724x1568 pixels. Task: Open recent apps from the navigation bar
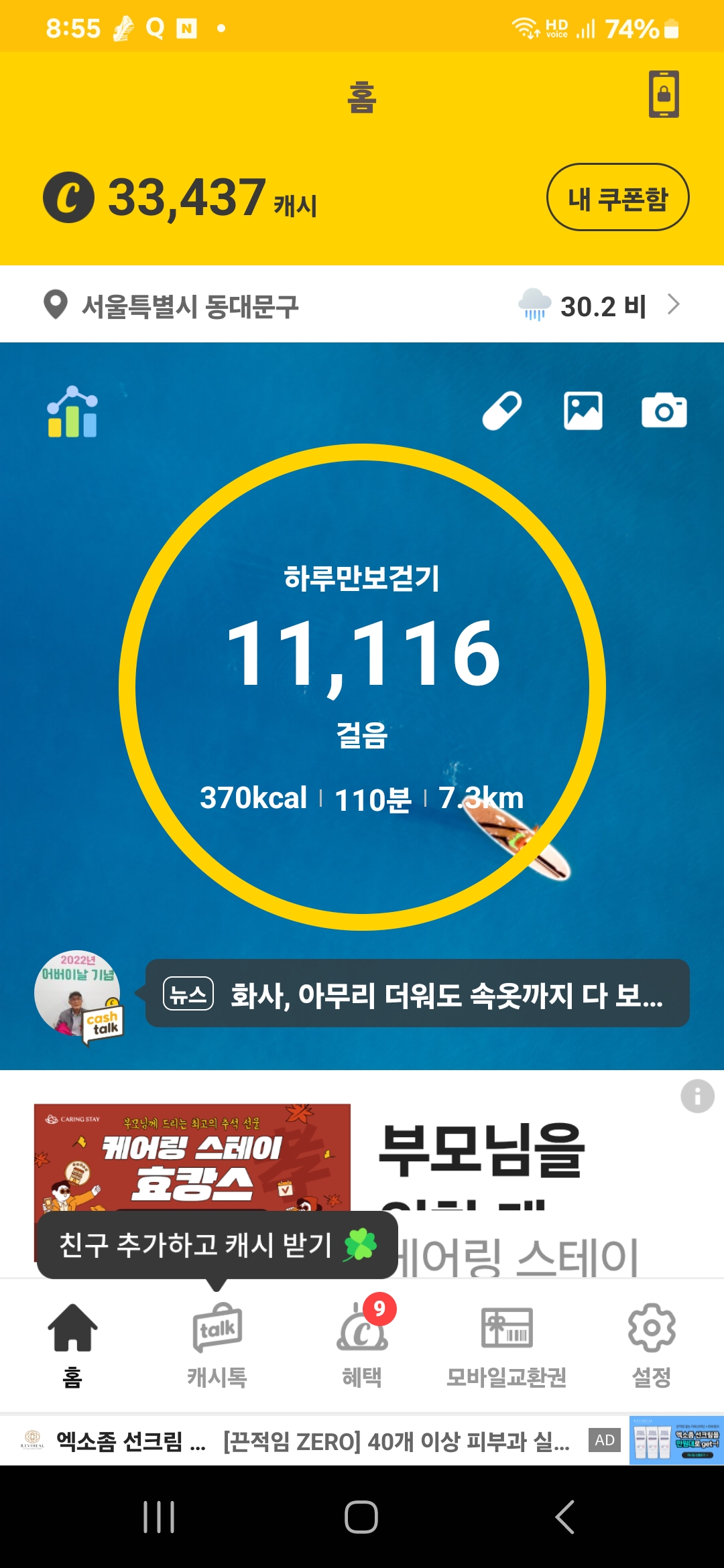pyautogui.click(x=159, y=1516)
